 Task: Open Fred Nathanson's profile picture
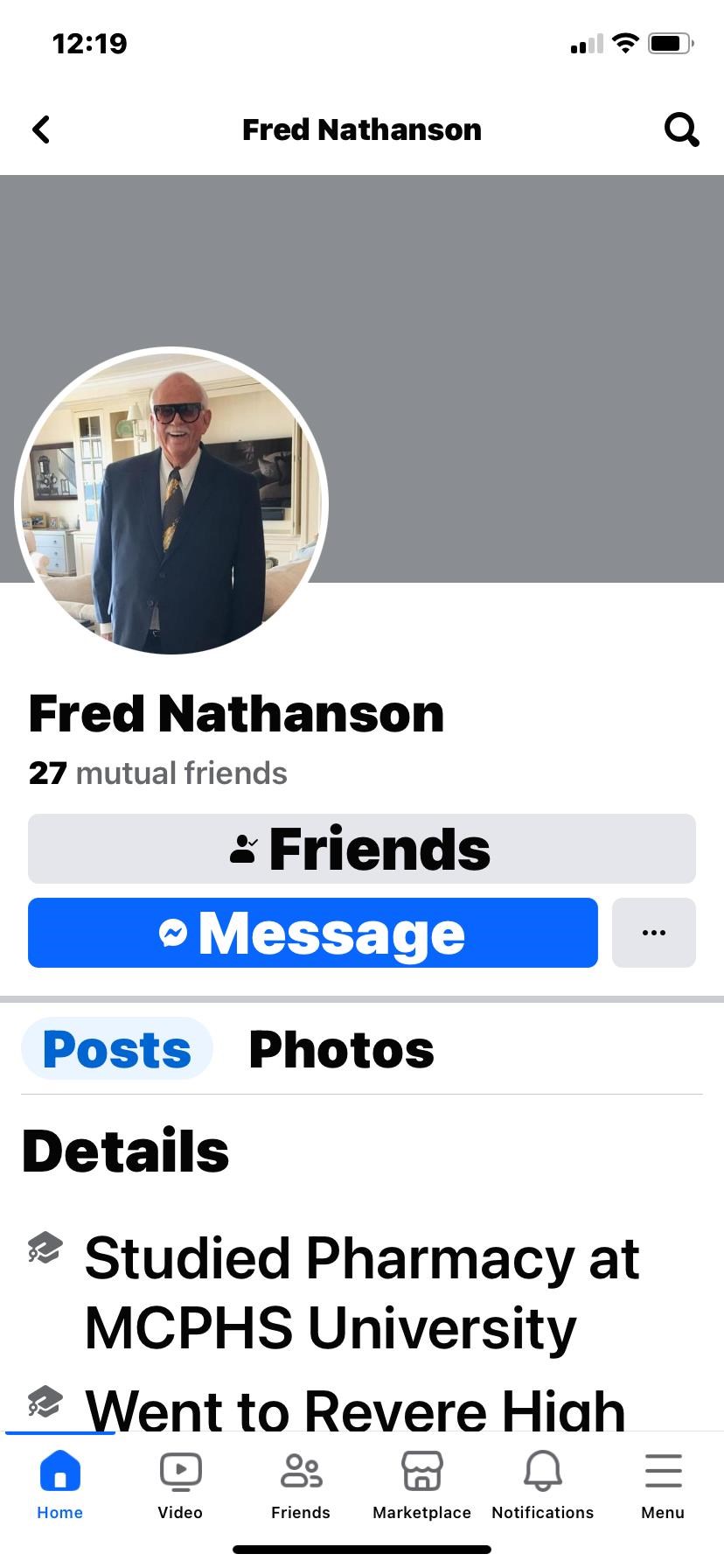coord(172,502)
